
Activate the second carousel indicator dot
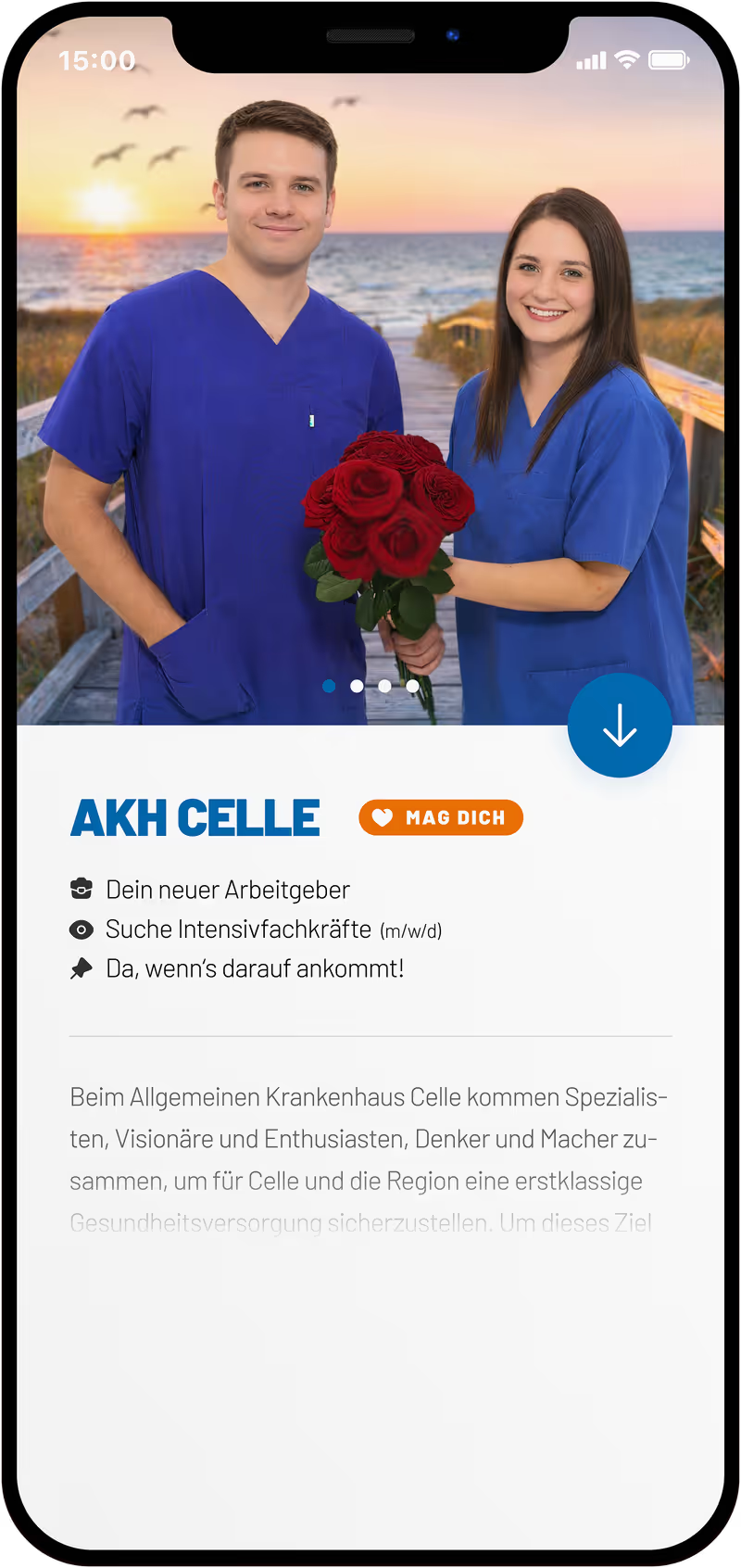357,686
